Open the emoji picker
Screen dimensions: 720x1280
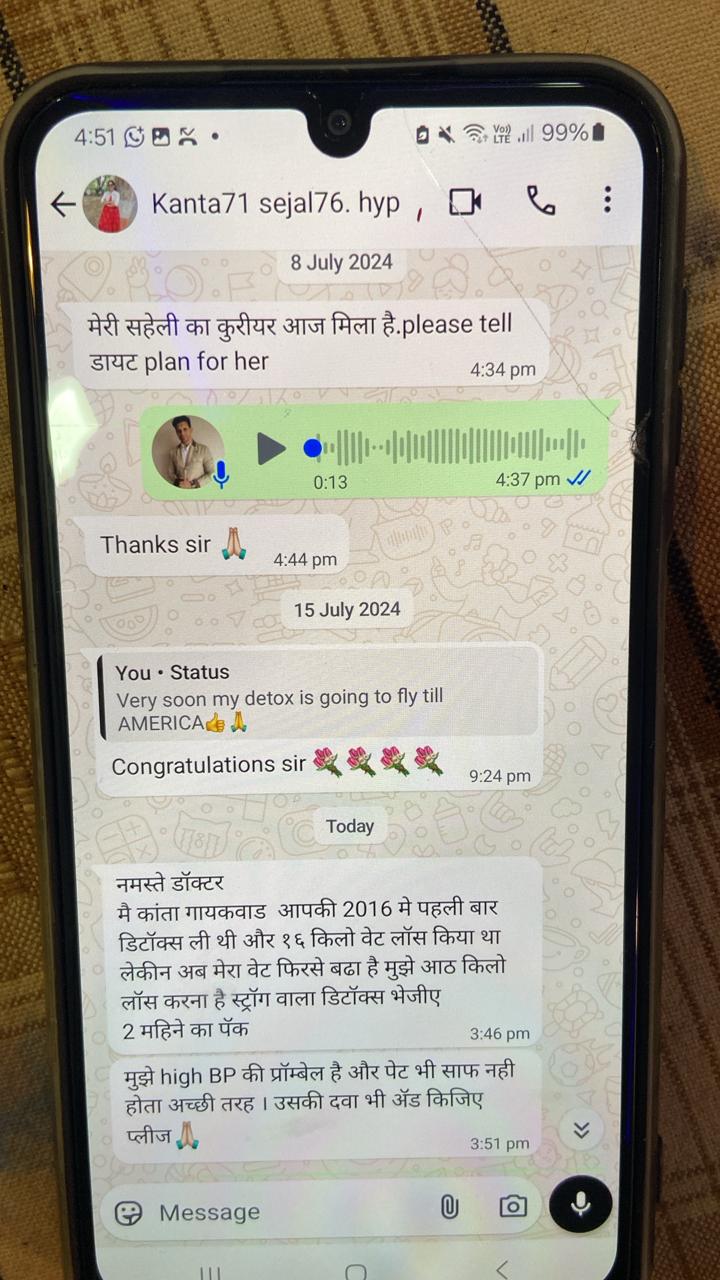(x=129, y=1213)
